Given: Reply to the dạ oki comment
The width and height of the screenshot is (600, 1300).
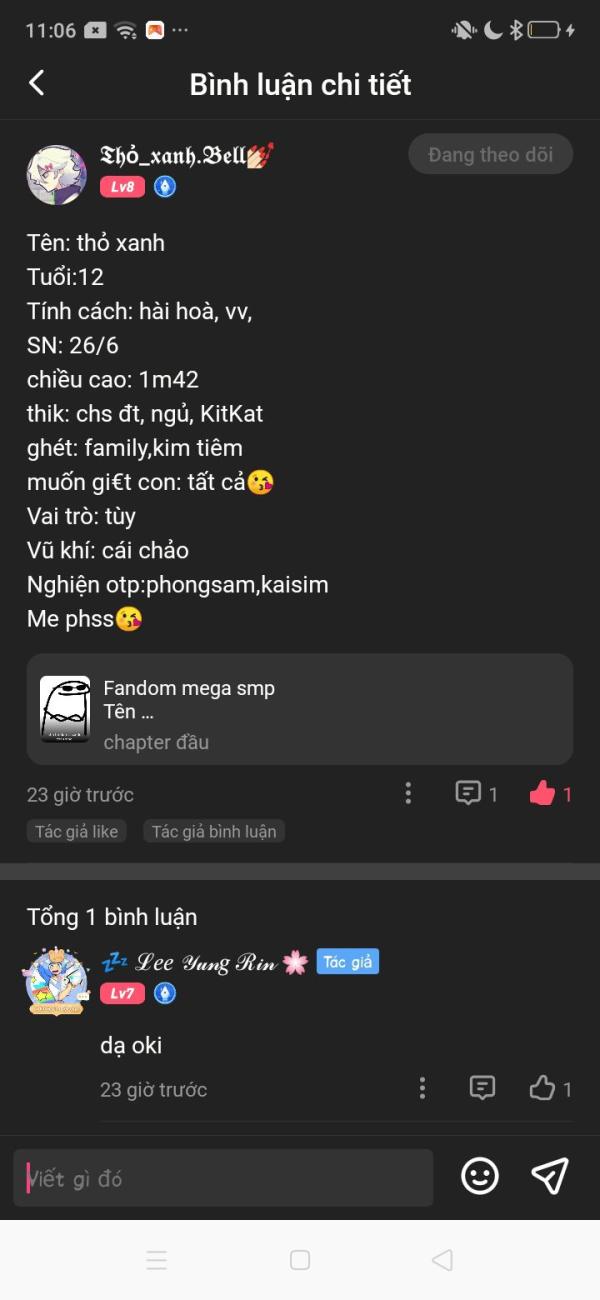Looking at the screenshot, I should pos(482,1088).
